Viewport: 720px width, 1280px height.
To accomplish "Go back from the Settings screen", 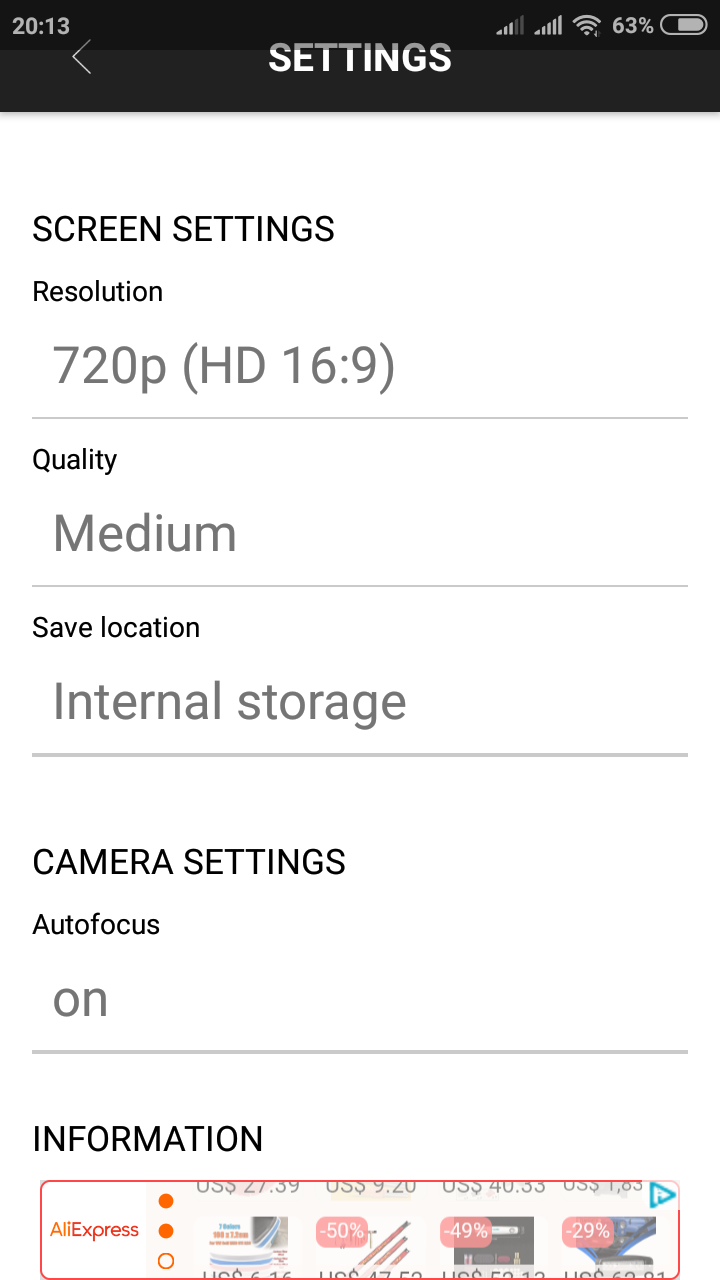I will pos(82,57).
